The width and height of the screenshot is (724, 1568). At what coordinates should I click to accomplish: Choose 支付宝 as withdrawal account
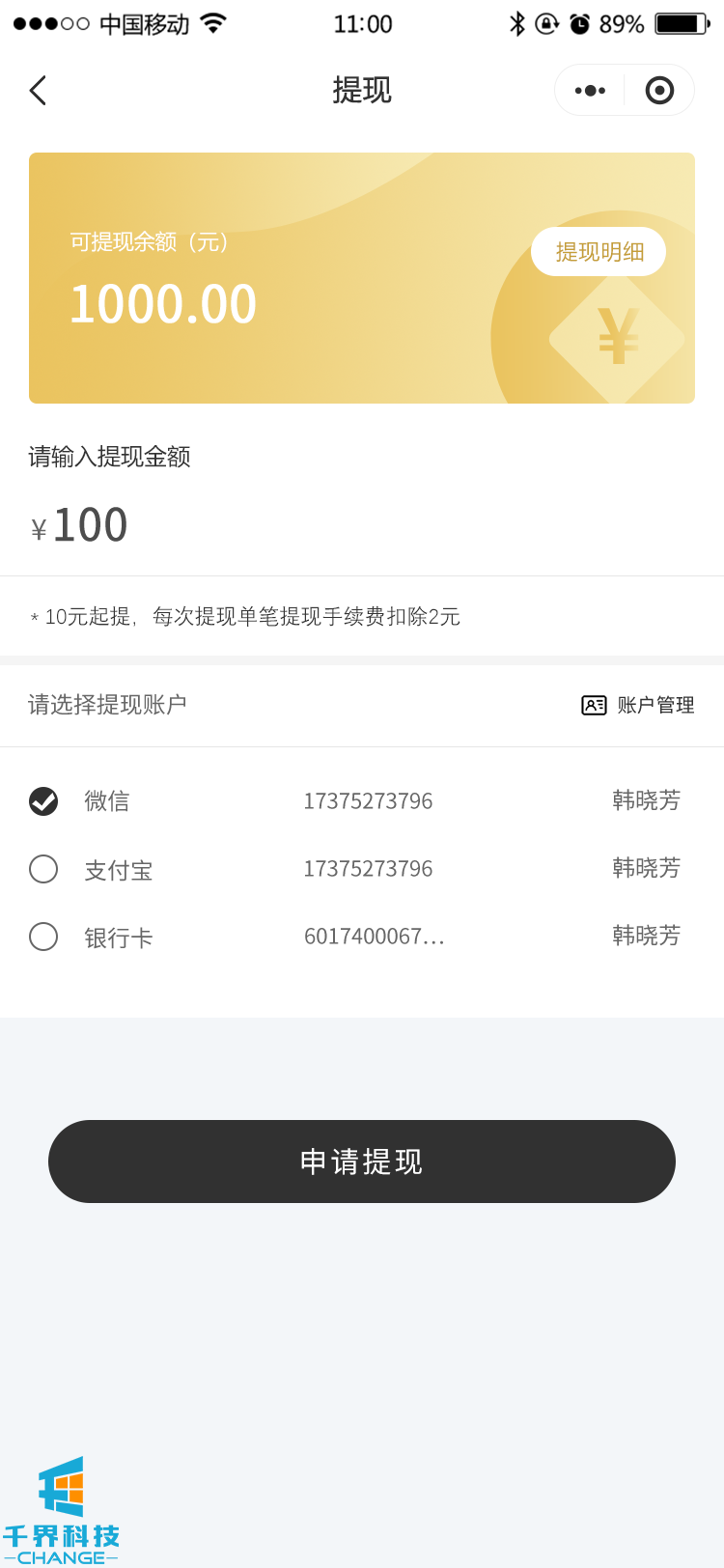43,869
